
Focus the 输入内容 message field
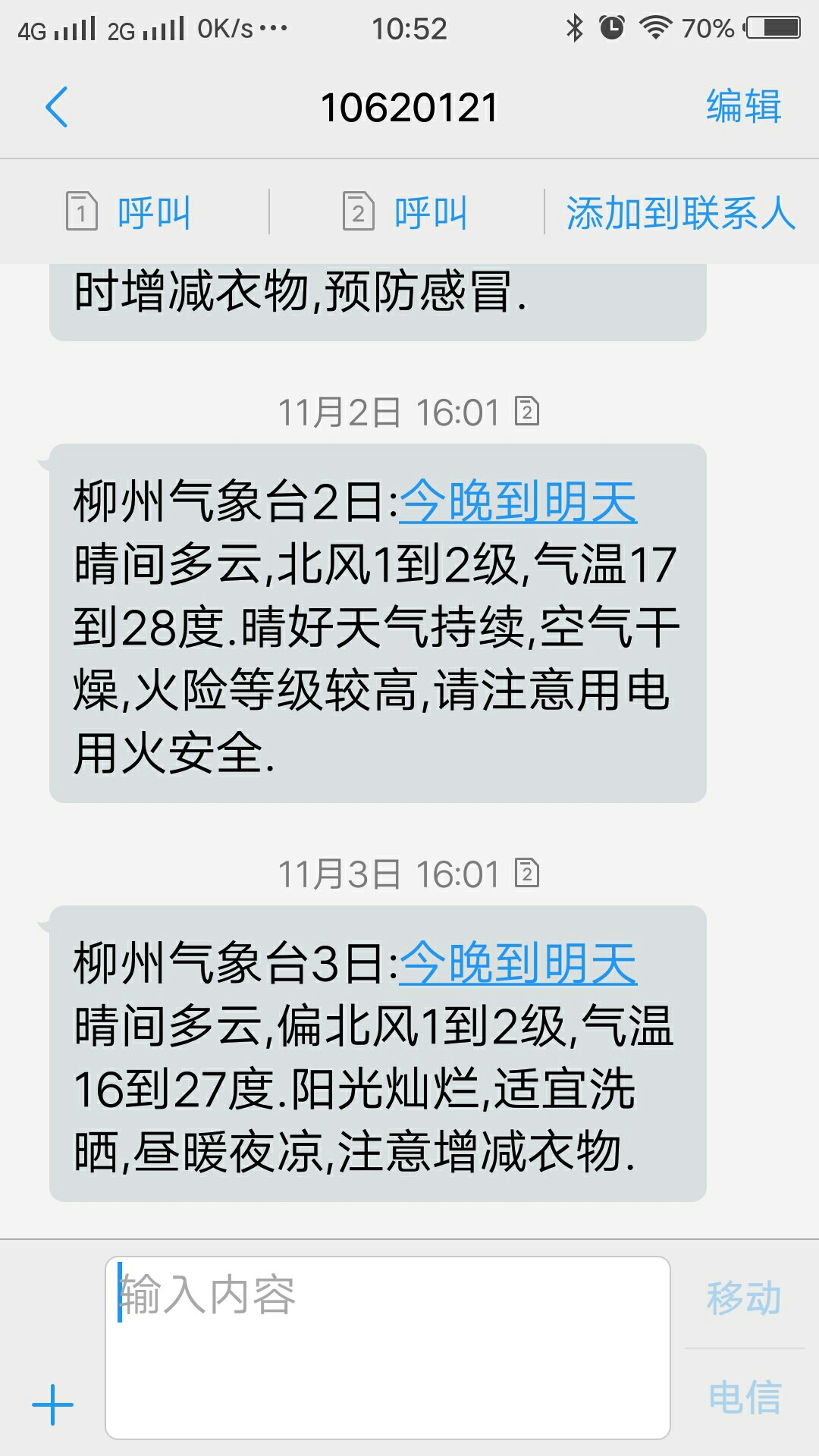[x=388, y=1348]
